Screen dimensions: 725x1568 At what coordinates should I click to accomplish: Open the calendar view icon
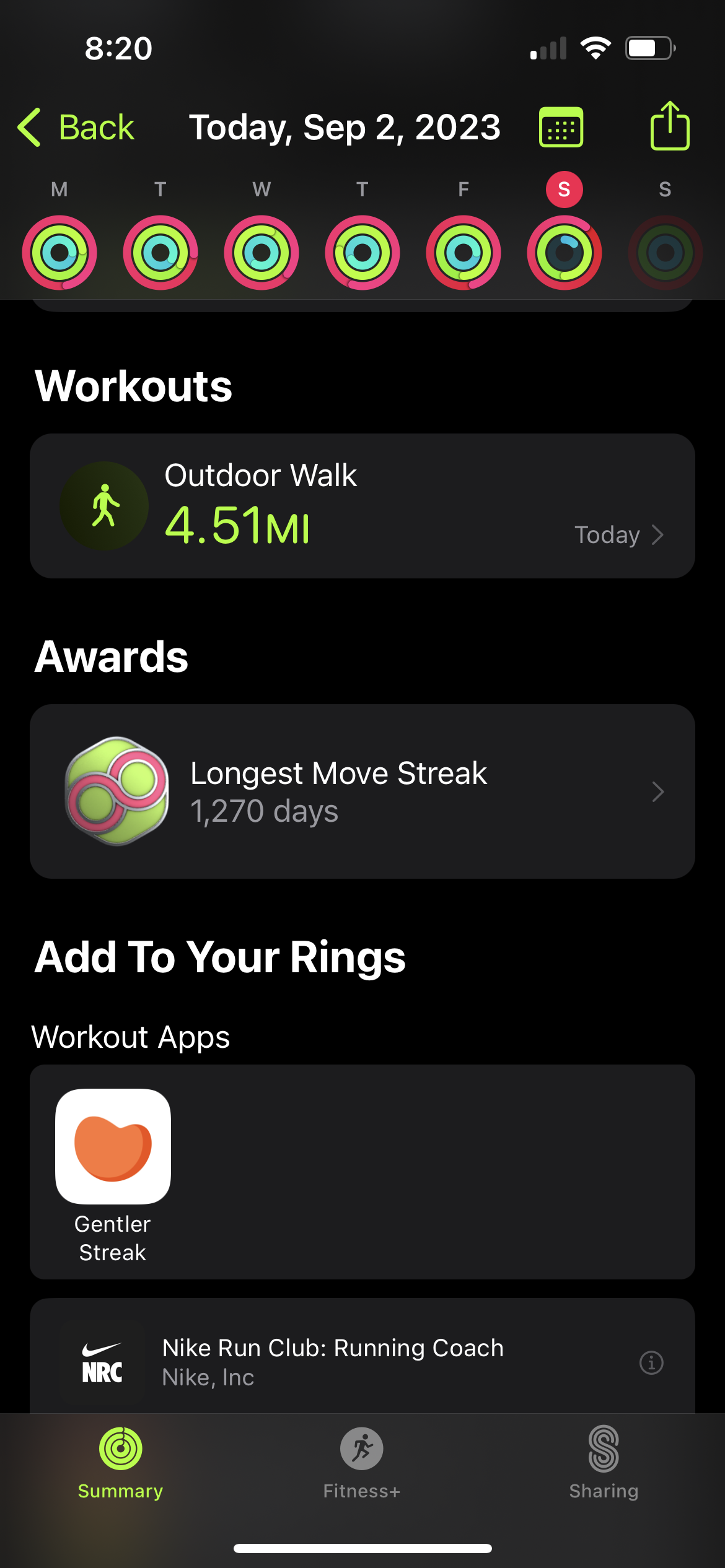(x=561, y=128)
